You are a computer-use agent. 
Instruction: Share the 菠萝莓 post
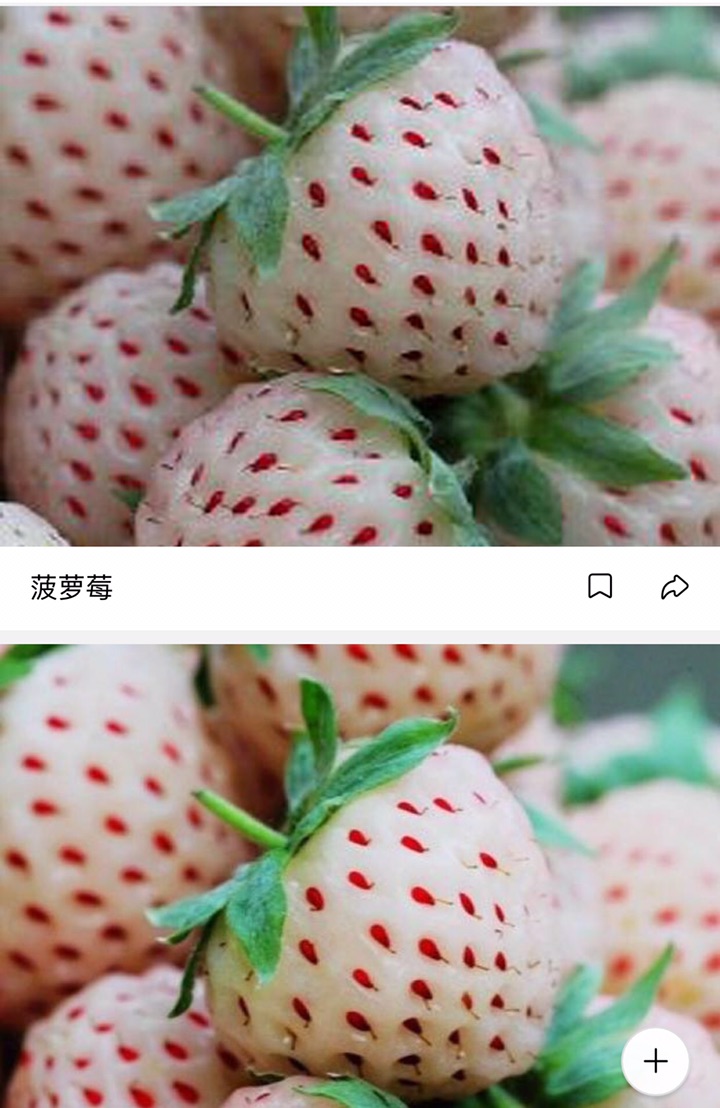point(675,587)
